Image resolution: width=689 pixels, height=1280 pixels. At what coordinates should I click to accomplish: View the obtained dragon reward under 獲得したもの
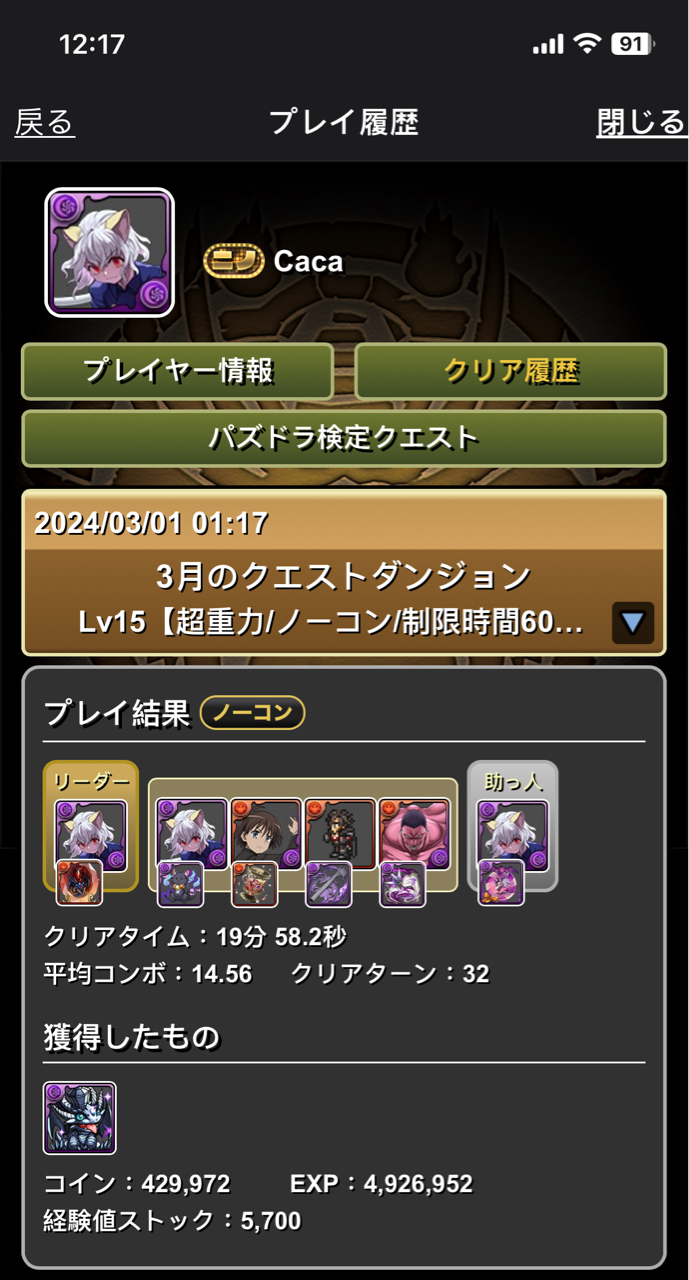coord(80,1118)
